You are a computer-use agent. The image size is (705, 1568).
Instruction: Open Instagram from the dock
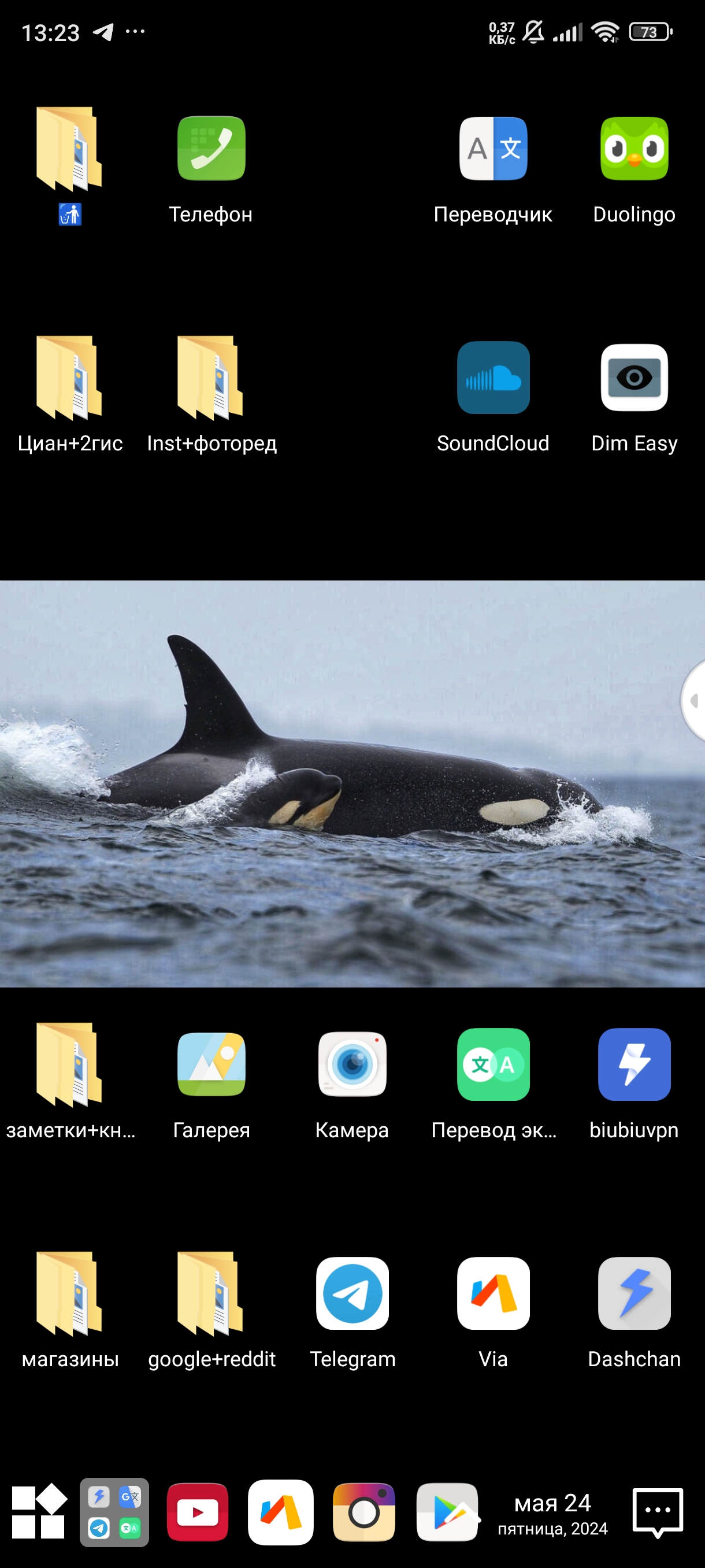[x=363, y=1512]
